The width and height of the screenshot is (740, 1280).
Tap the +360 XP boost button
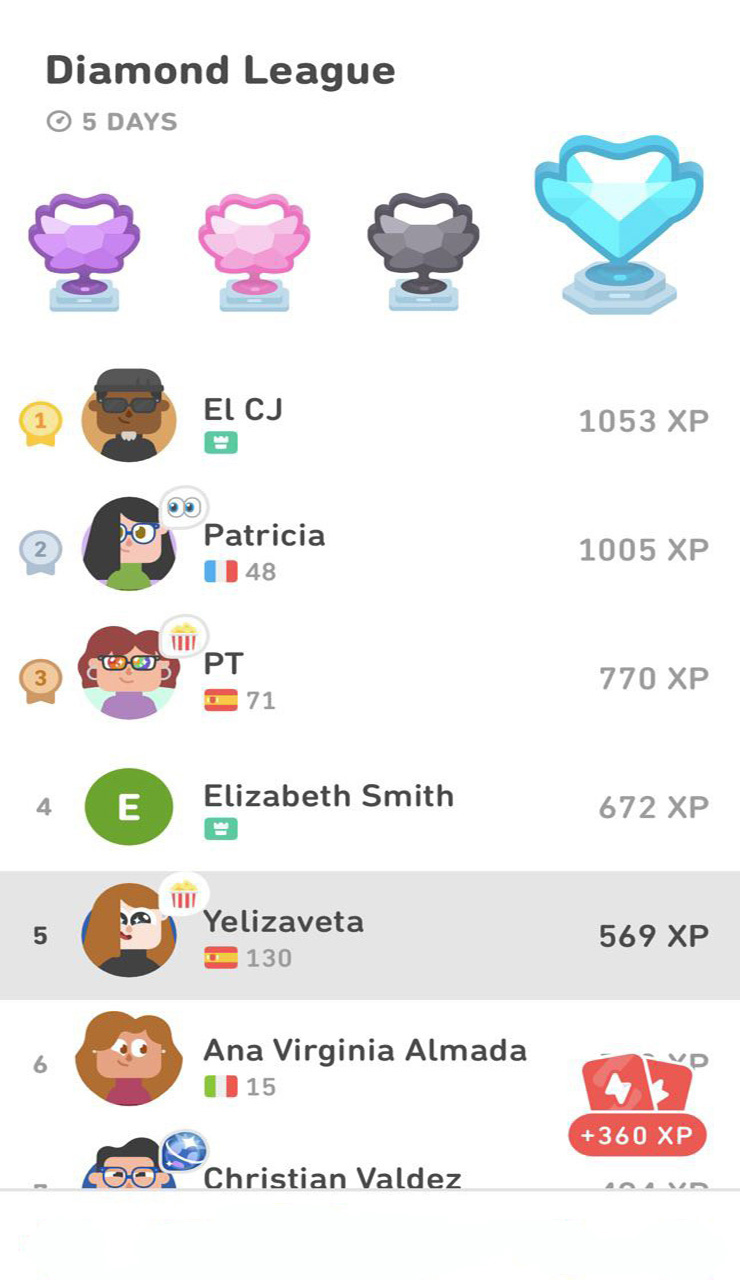click(637, 1108)
